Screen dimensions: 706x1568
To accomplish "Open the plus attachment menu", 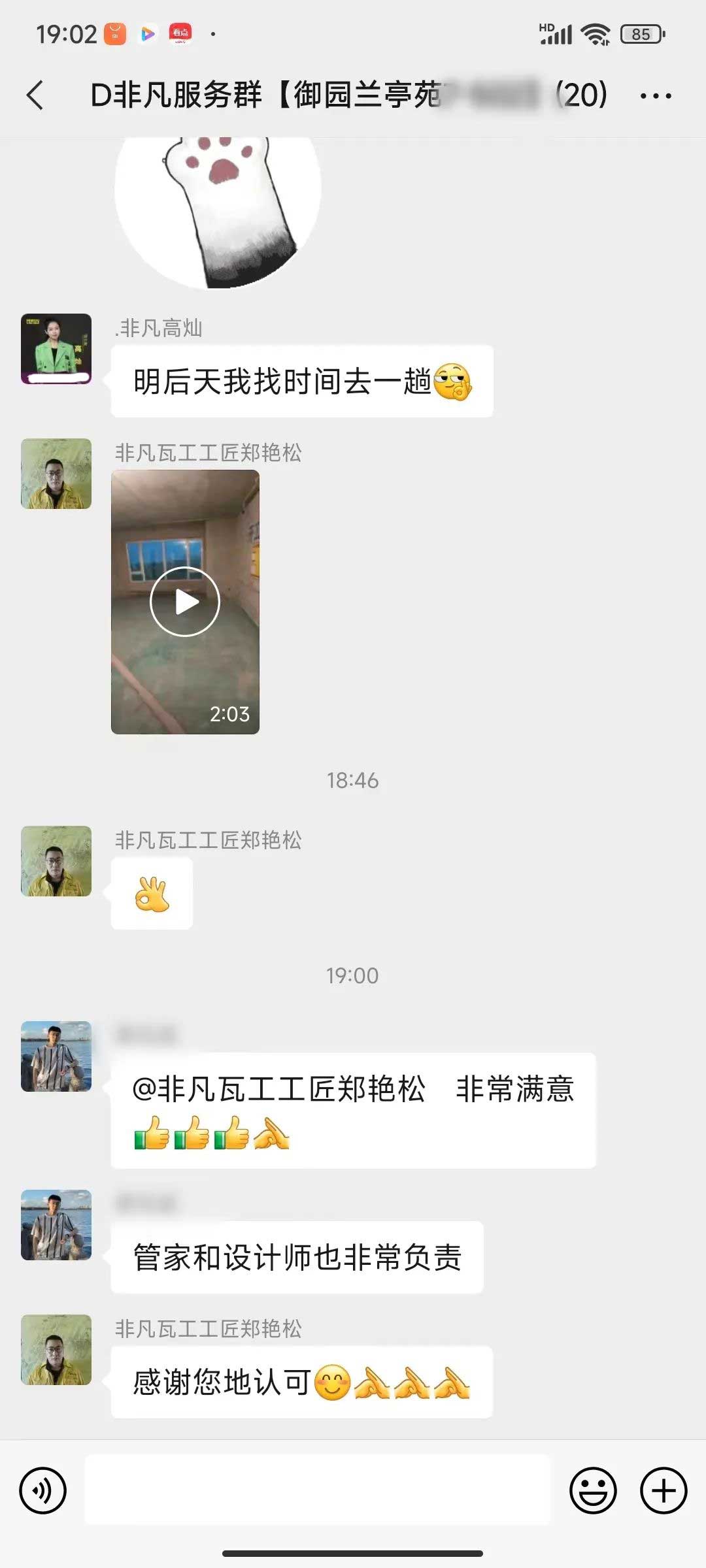I will (663, 1490).
